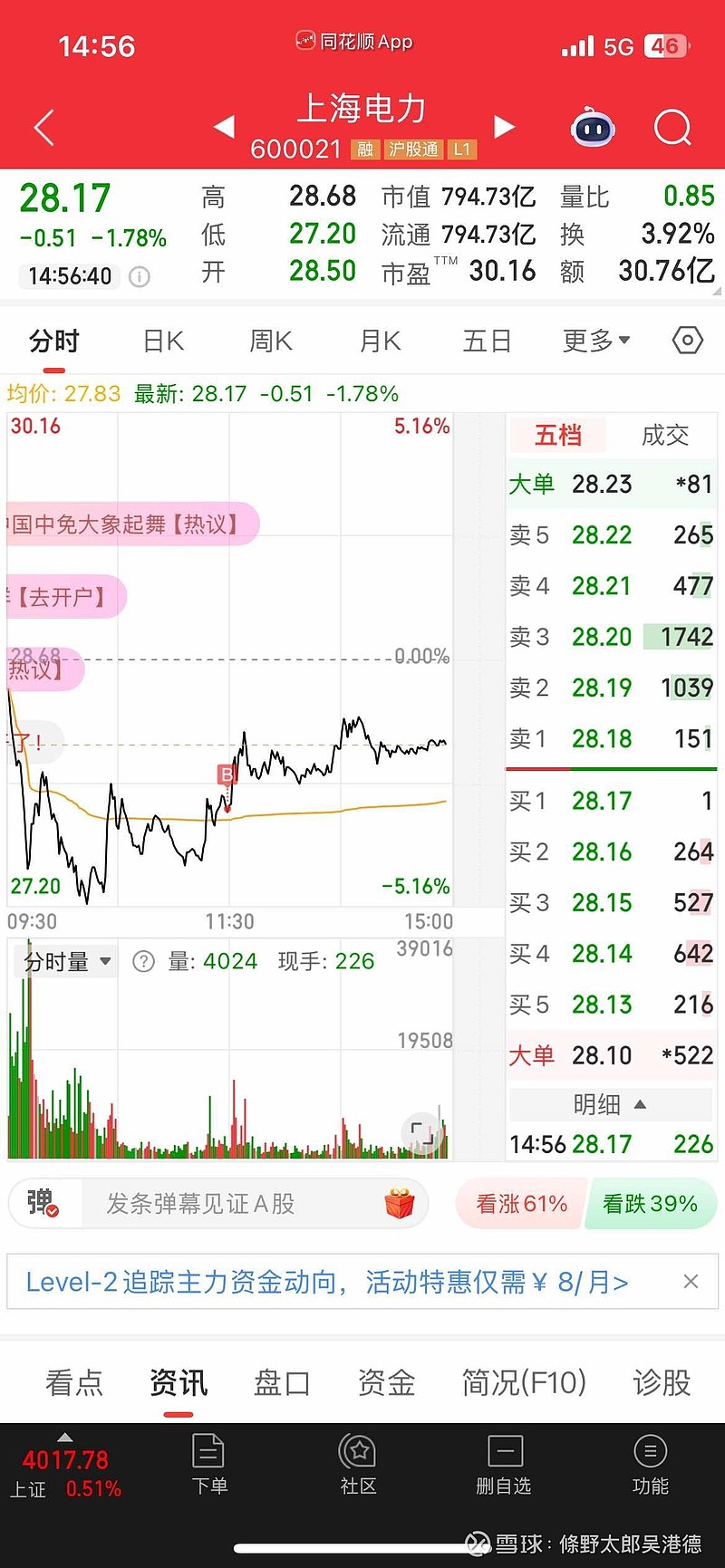Image resolution: width=725 pixels, height=1568 pixels.
Task: Open the 分时量 indicator dropdown
Action: point(63,961)
